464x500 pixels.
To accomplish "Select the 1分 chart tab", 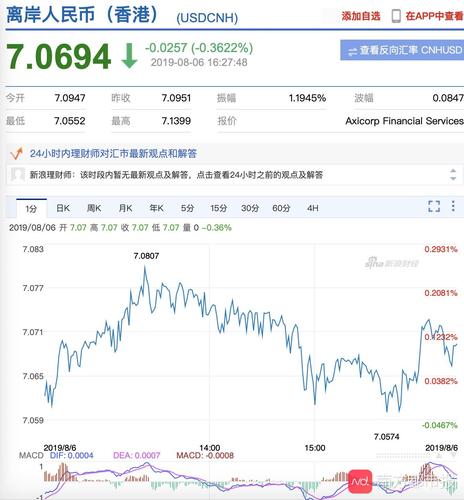I will click(x=31, y=209).
